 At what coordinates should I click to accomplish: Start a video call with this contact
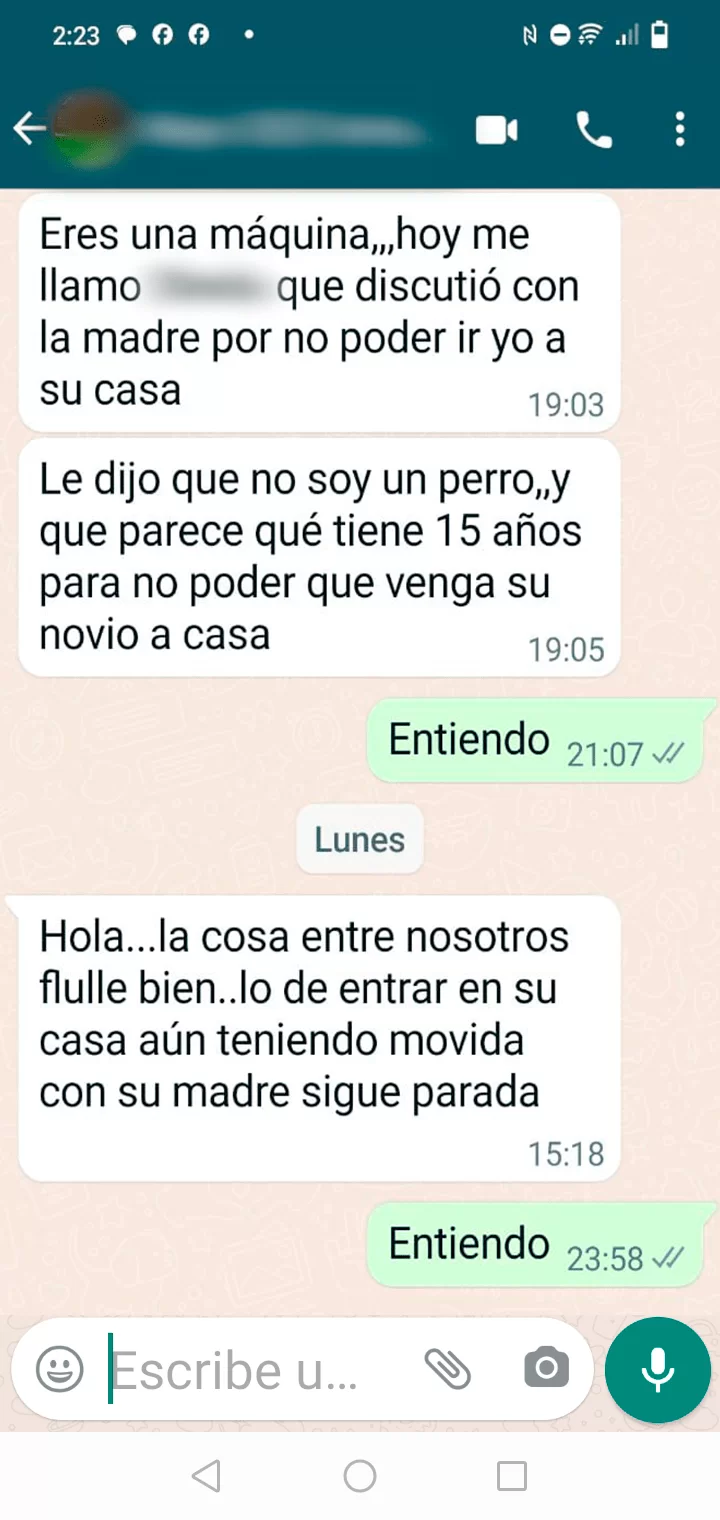[x=497, y=130]
